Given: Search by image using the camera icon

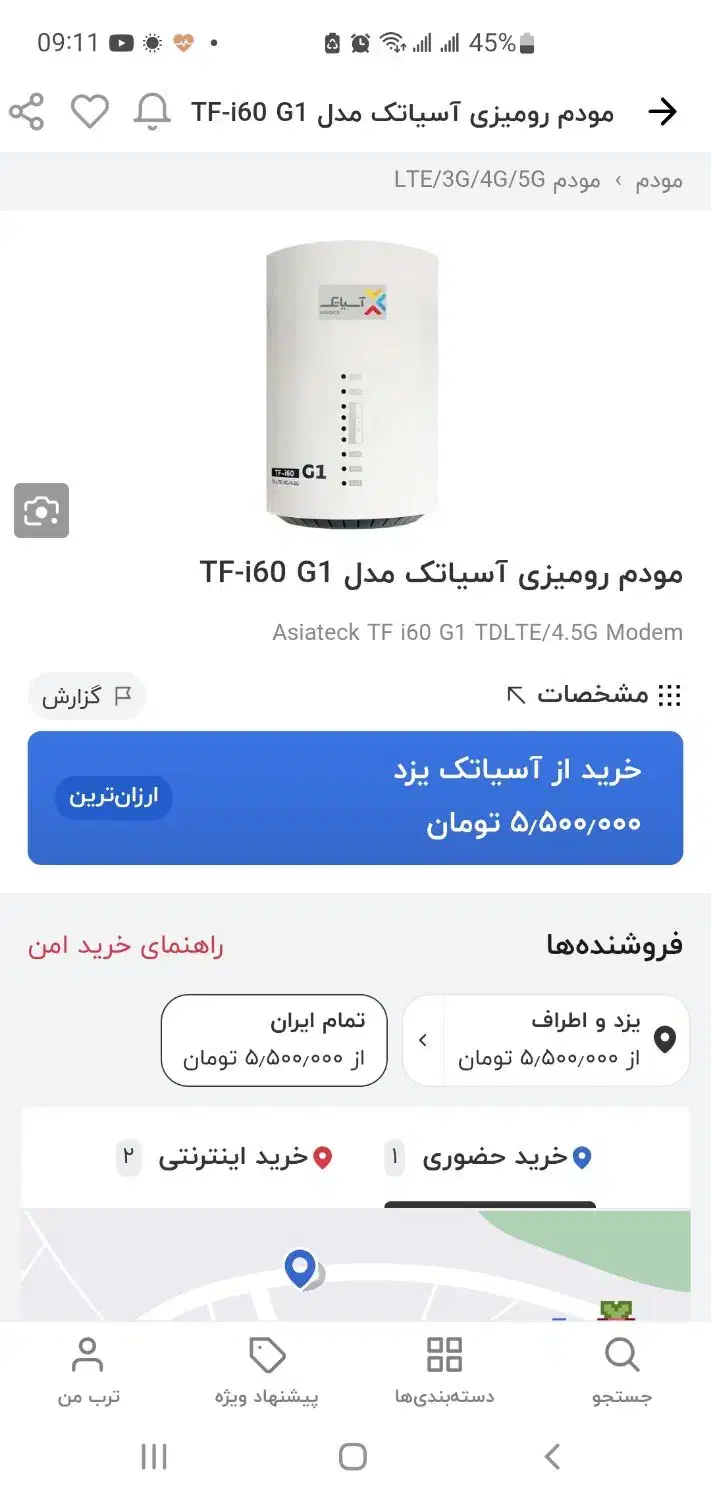Looking at the screenshot, I should tap(41, 511).
